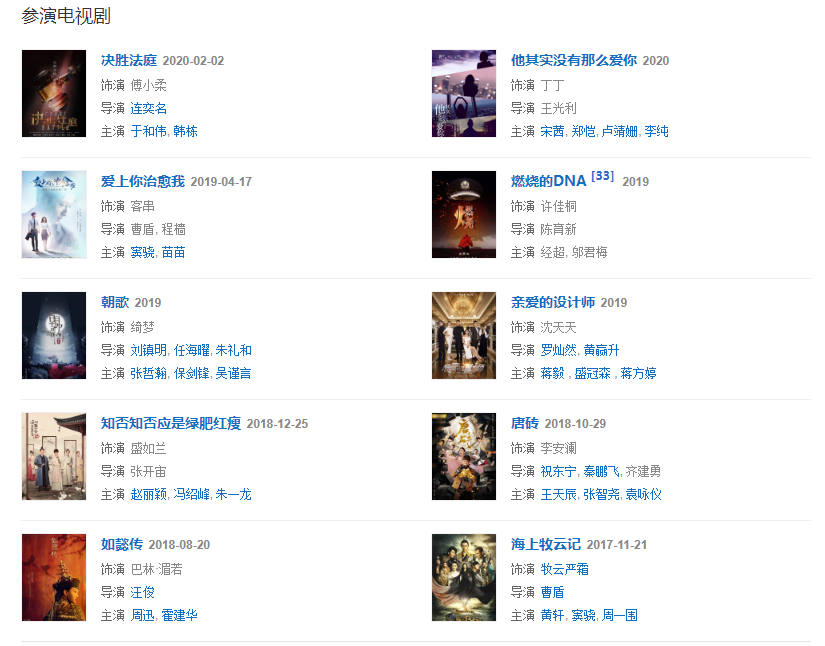Image resolution: width=825 pixels, height=646 pixels.
Task: Open the 海上牧云记 title link
Action: click(x=545, y=544)
